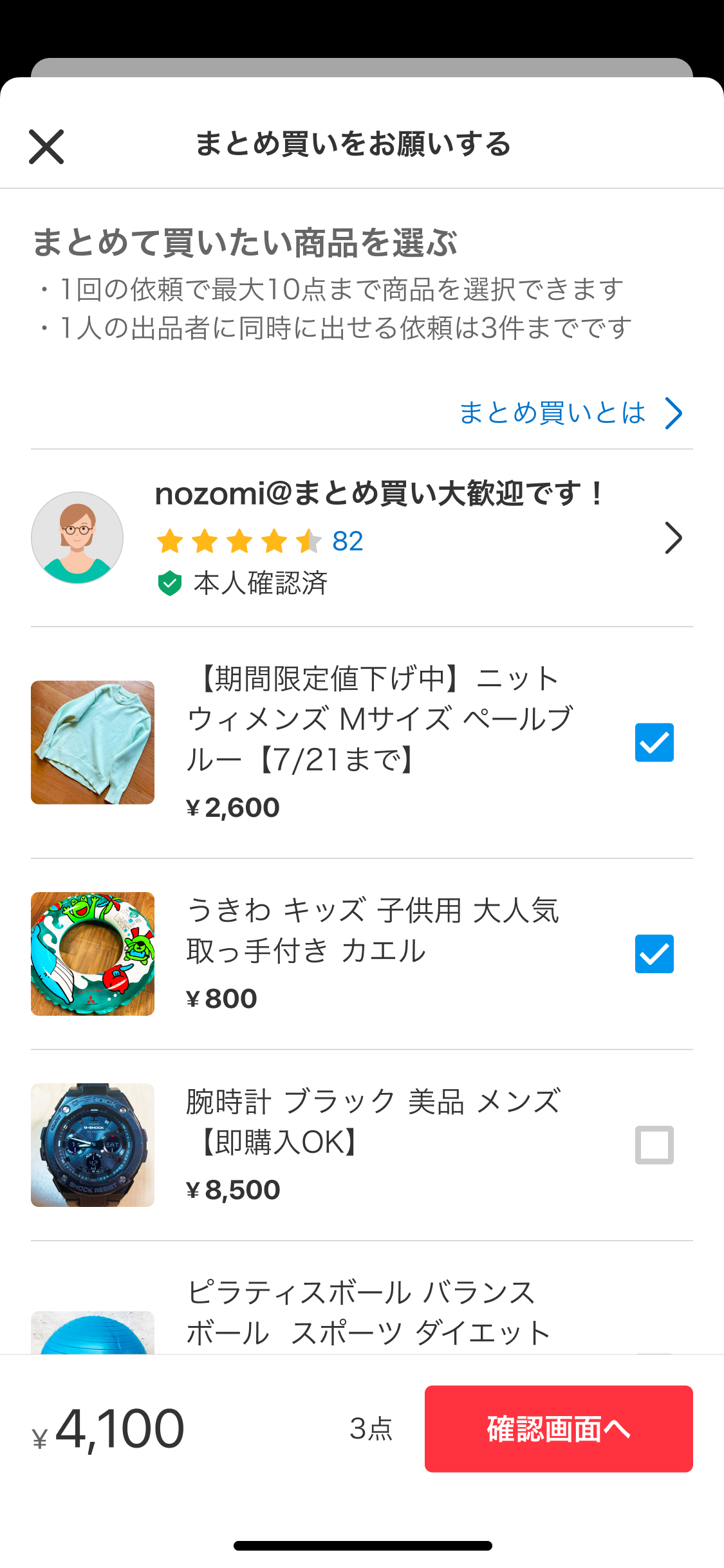The width and height of the screenshot is (724, 1568).
Task: Click the green checkmark shield next to 本人確認済
Action: pyautogui.click(x=171, y=583)
